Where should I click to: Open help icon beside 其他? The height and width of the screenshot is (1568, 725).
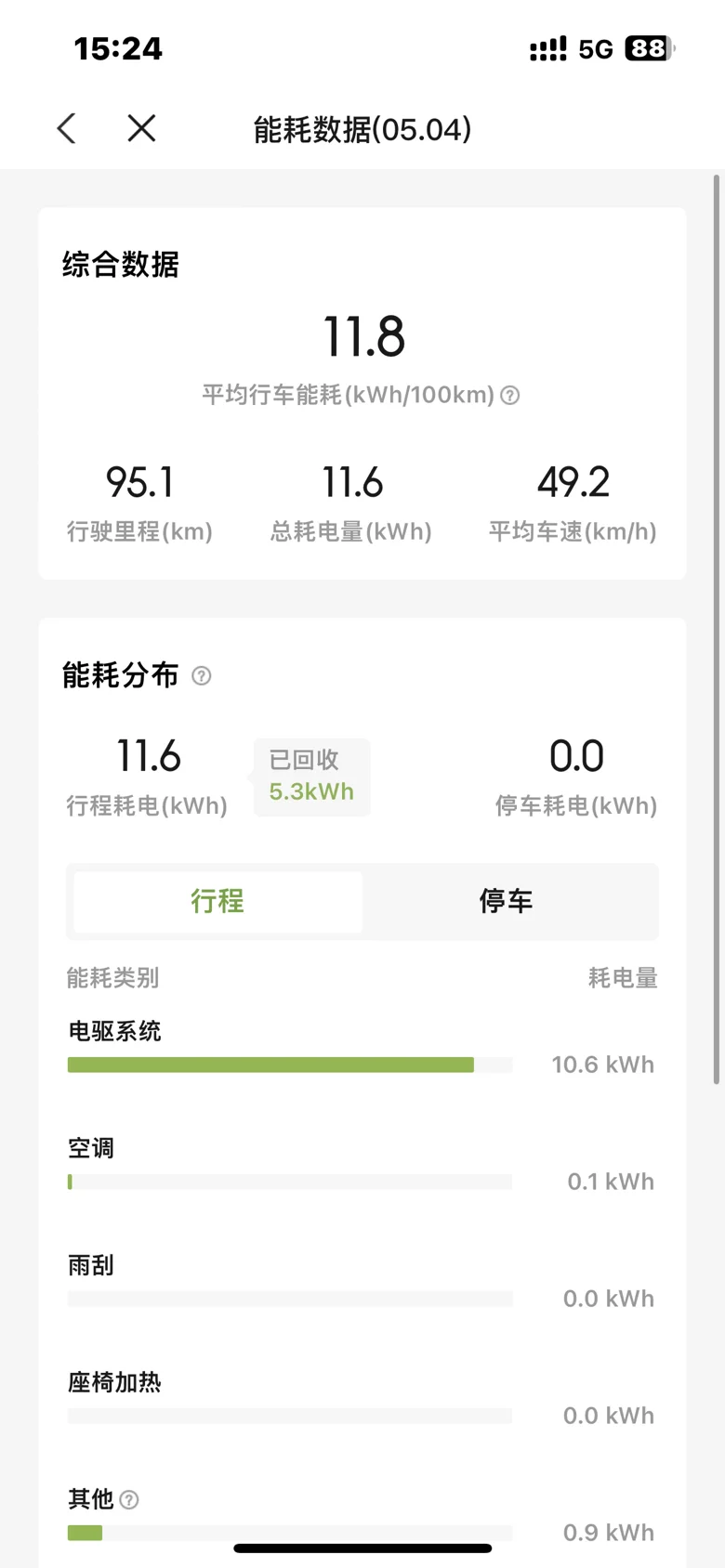(x=129, y=1499)
